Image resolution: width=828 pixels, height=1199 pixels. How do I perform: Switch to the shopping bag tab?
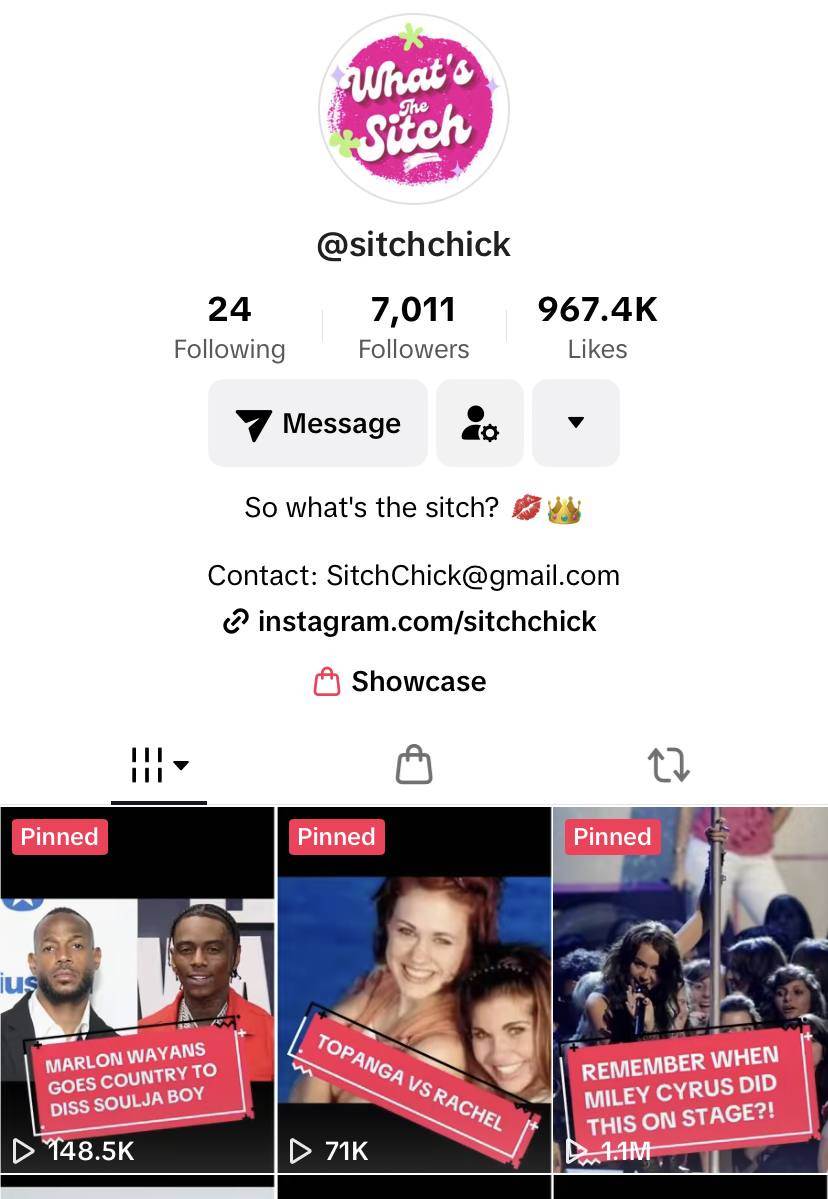pyautogui.click(x=414, y=766)
